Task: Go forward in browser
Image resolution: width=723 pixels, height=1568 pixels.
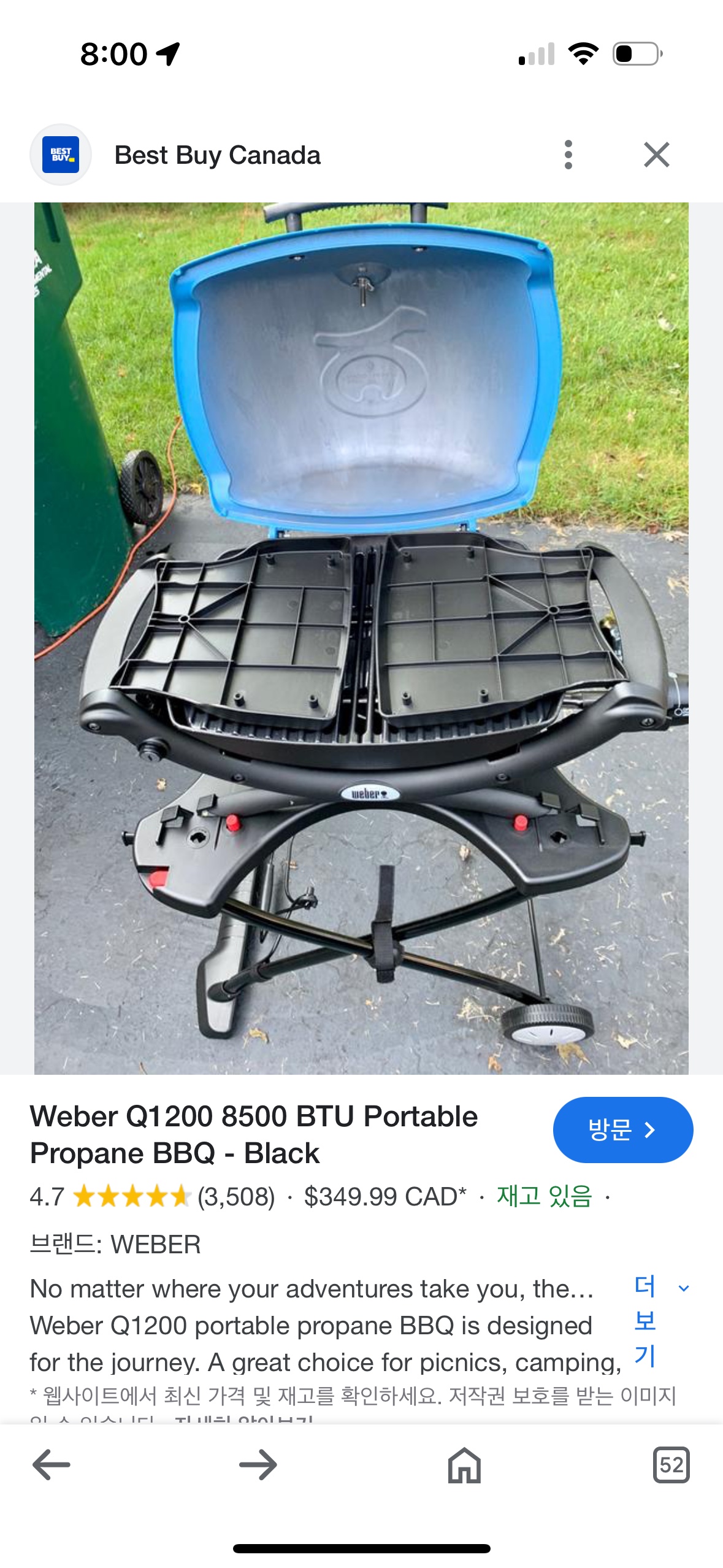Action: pos(258,1465)
